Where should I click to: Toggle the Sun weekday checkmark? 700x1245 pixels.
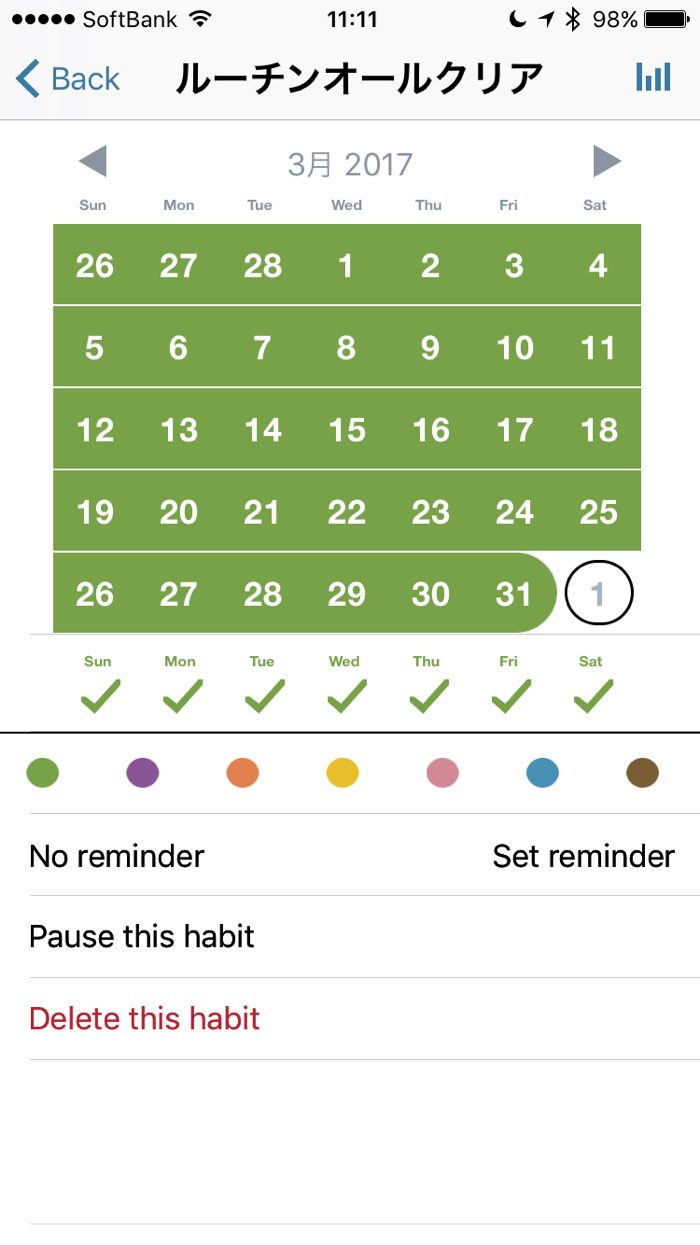(99, 695)
